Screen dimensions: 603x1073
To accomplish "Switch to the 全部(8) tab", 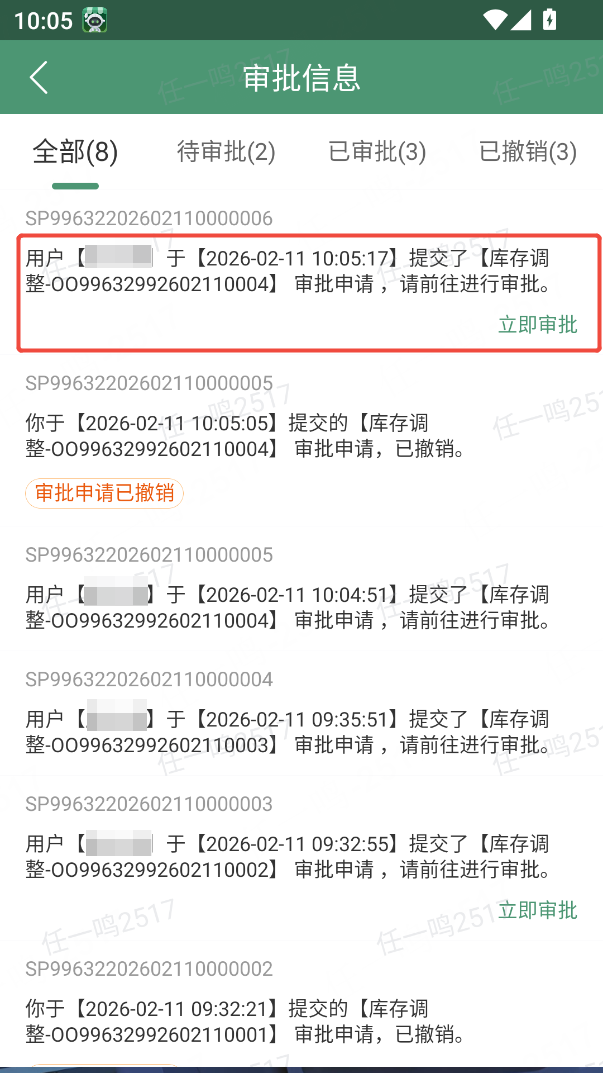I will (75, 152).
